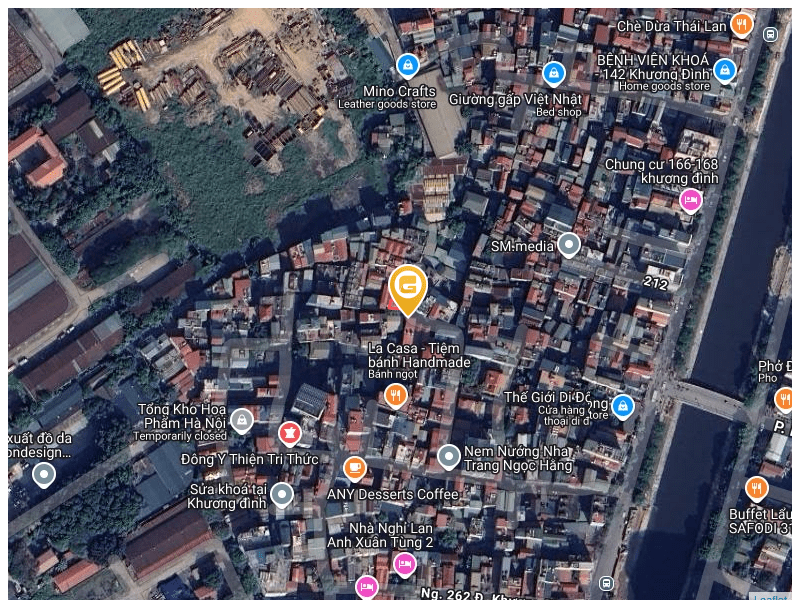Select the La Casa bakery restaurant pin
800x600 pixels.
pos(396,396)
